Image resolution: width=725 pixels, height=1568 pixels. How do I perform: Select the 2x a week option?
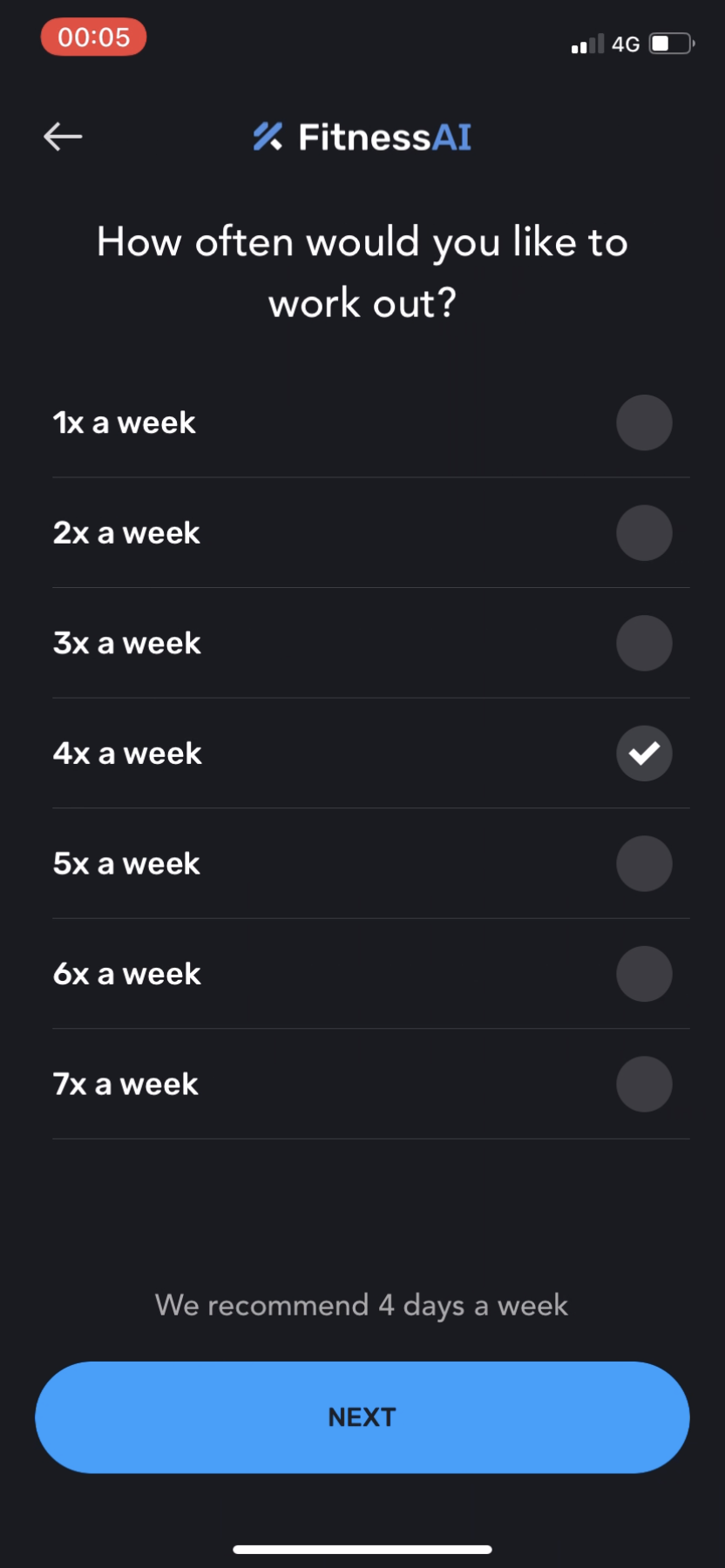[644, 532]
